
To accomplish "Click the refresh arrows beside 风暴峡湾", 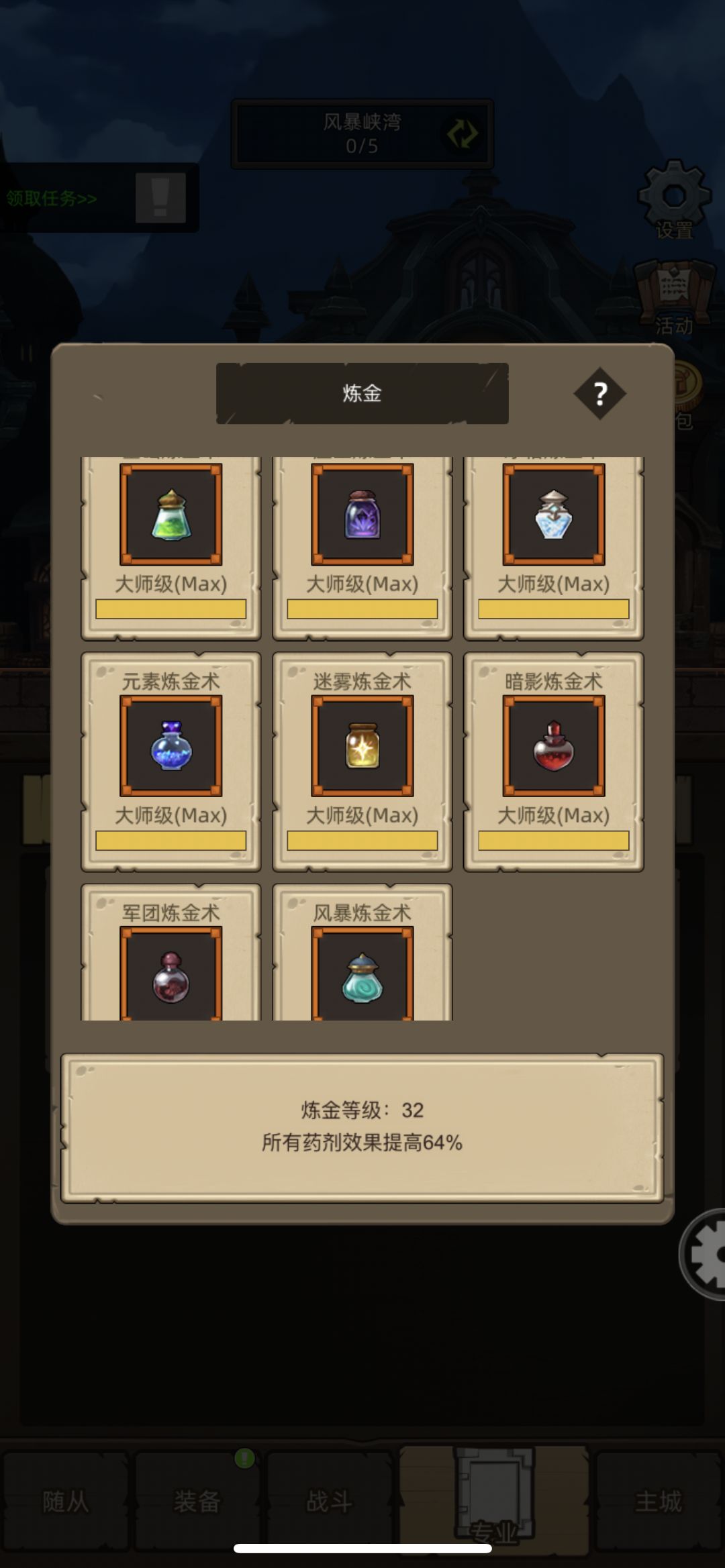I will (460, 134).
